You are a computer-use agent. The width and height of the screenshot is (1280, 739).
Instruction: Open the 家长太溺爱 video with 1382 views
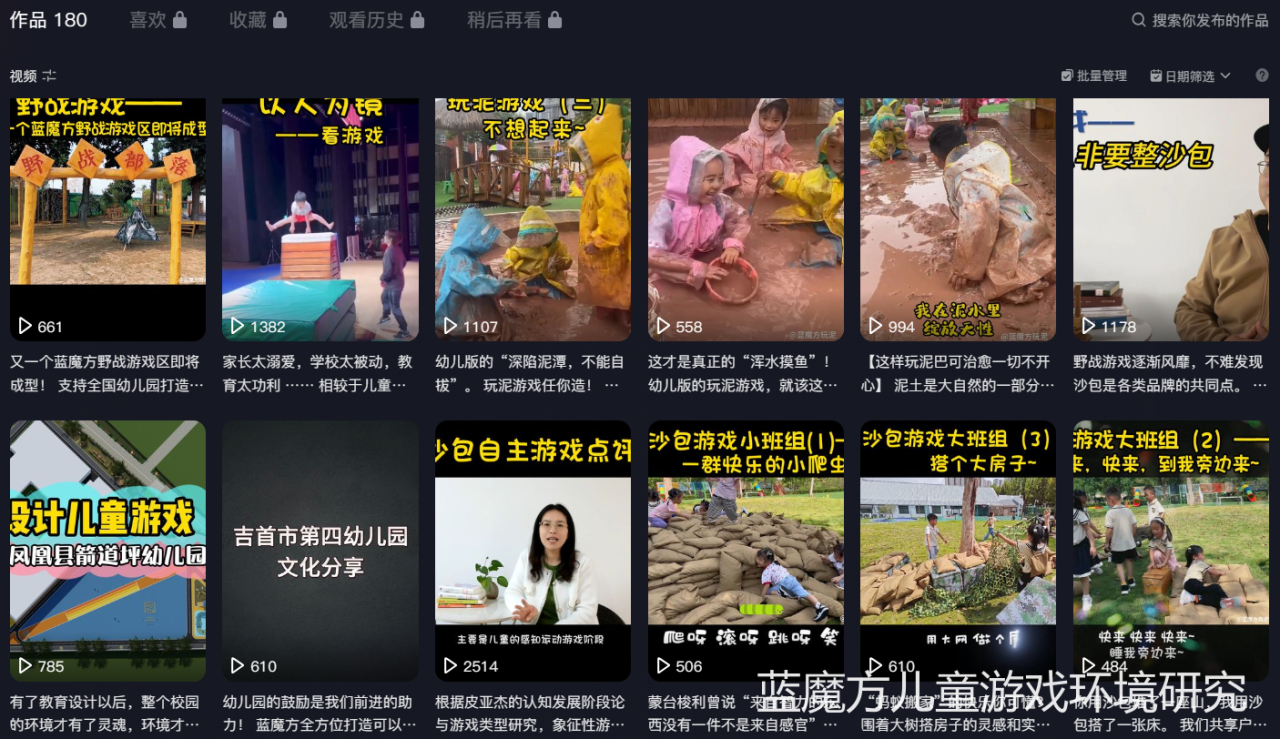320,220
